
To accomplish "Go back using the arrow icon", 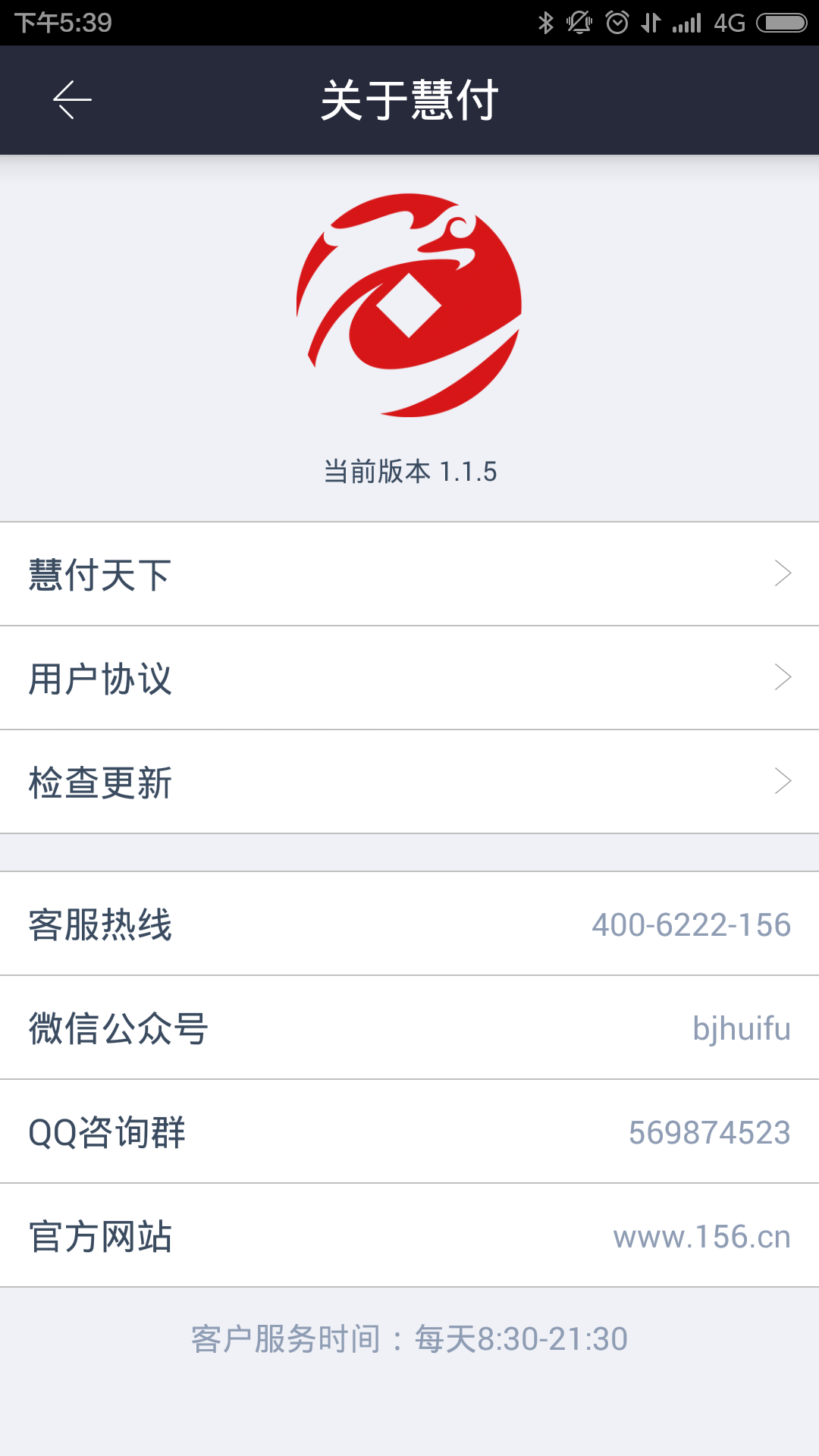I will pos(72,99).
